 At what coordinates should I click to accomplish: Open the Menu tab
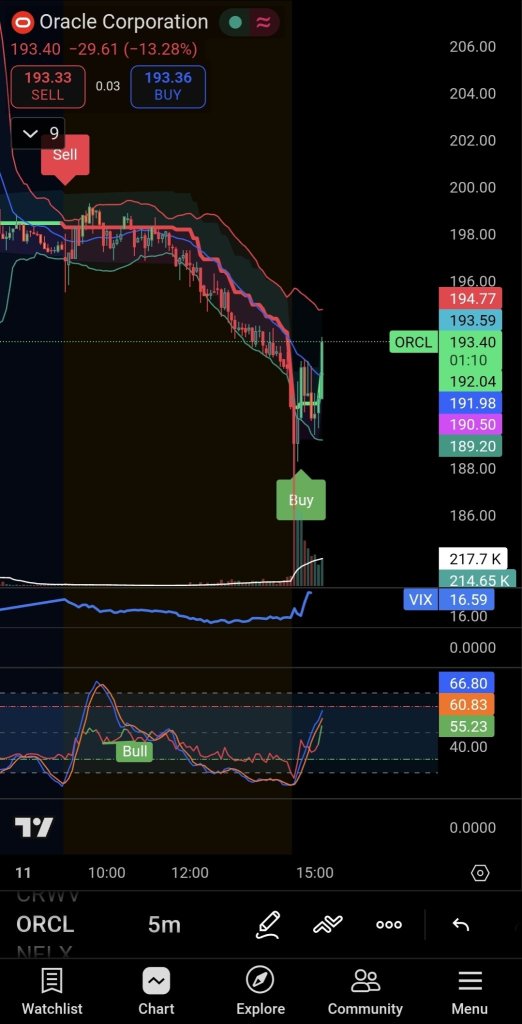470,991
